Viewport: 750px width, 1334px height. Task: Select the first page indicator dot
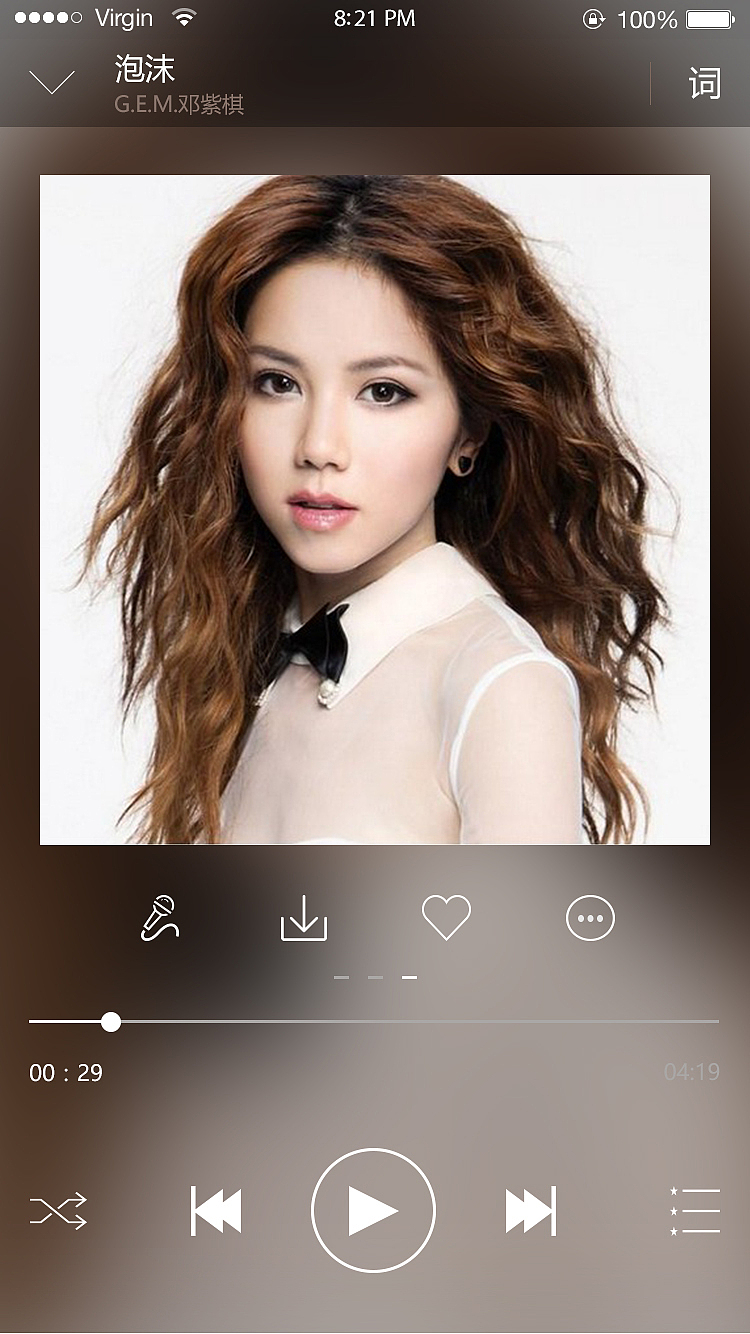click(340, 977)
